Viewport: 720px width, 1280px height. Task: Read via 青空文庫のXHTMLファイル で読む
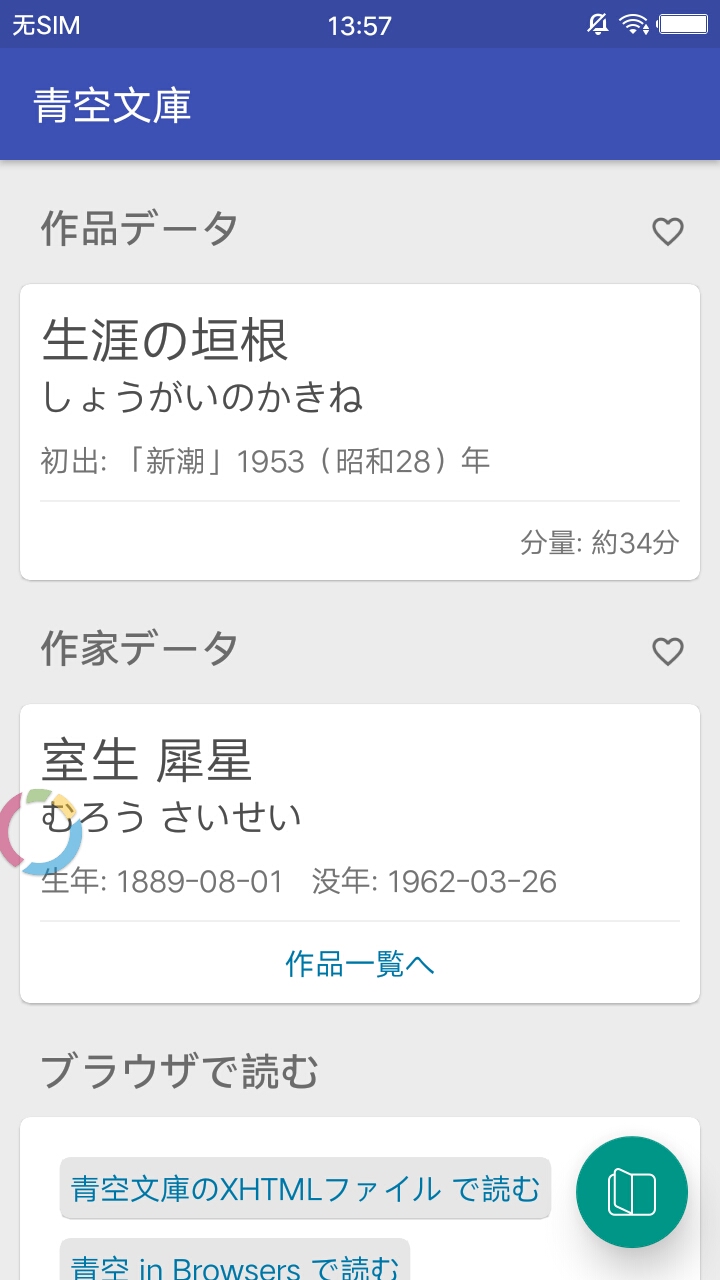305,1188
